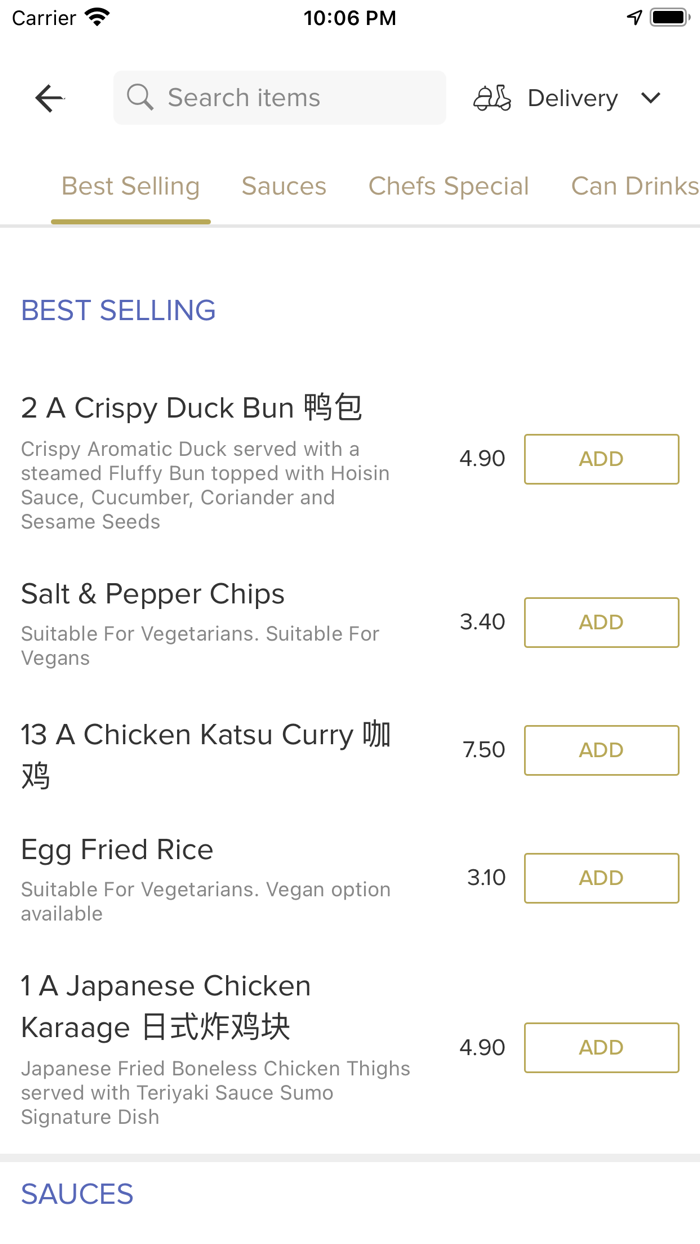The width and height of the screenshot is (700, 1244).
Task: Open the Delivery dropdown
Action: (568, 98)
